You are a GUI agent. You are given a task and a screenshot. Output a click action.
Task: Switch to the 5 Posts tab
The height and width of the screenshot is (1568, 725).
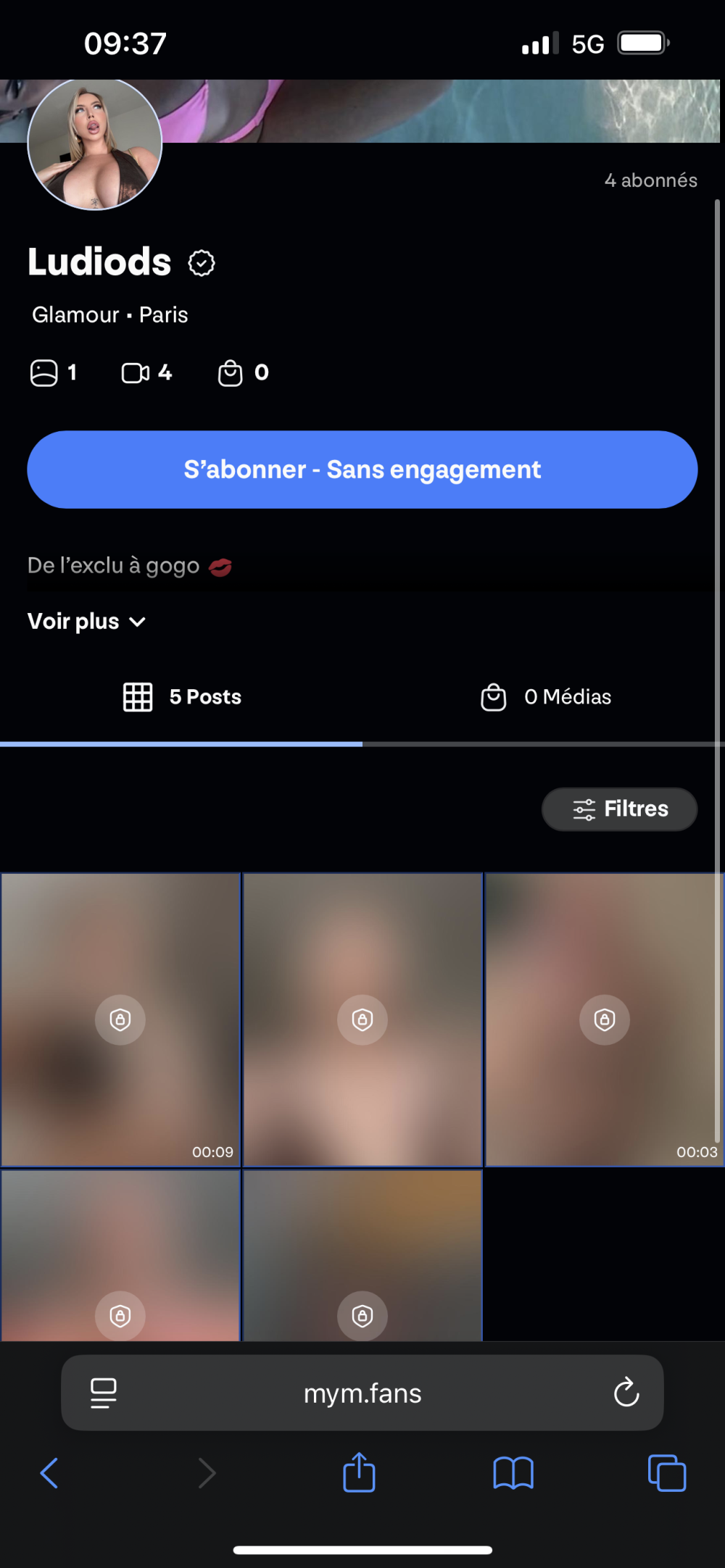click(x=182, y=697)
